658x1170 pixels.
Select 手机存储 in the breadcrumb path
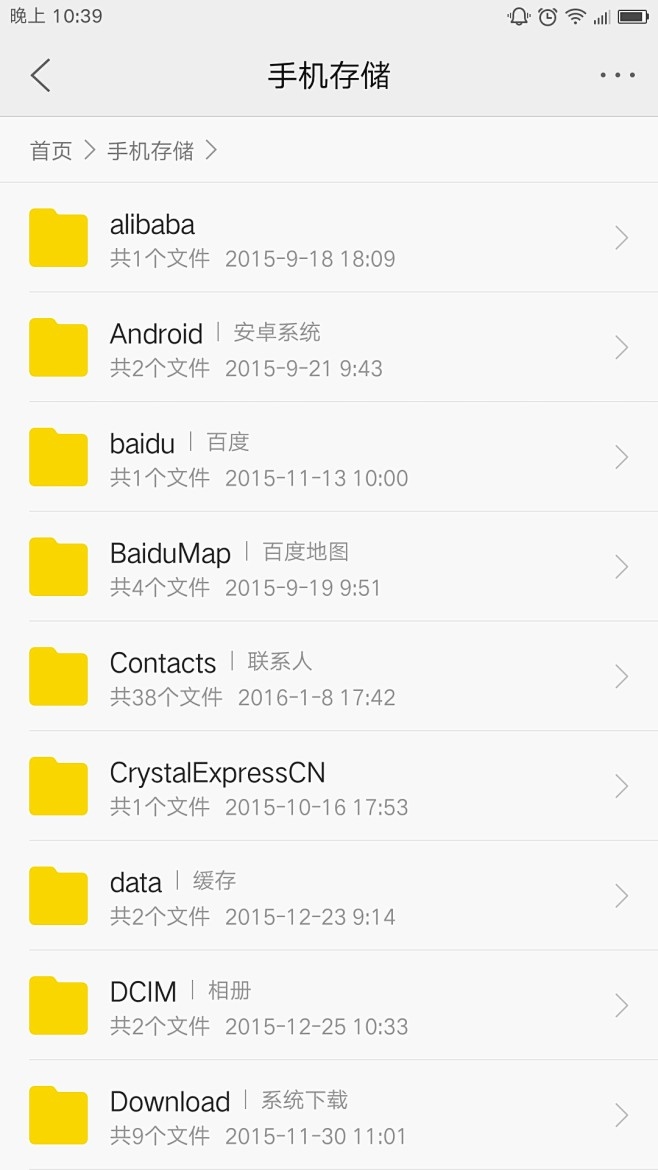point(150,151)
